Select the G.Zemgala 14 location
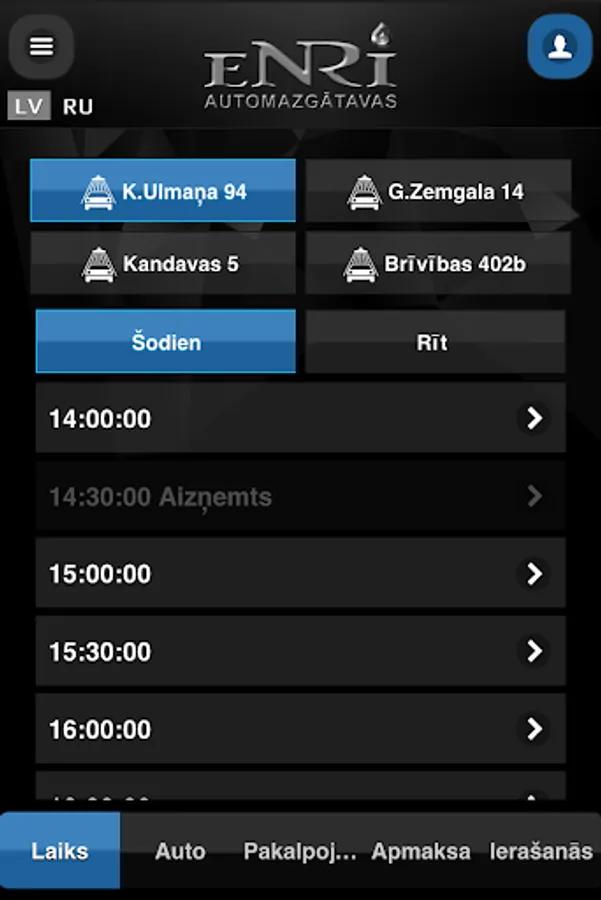601x900 pixels. tap(438, 190)
